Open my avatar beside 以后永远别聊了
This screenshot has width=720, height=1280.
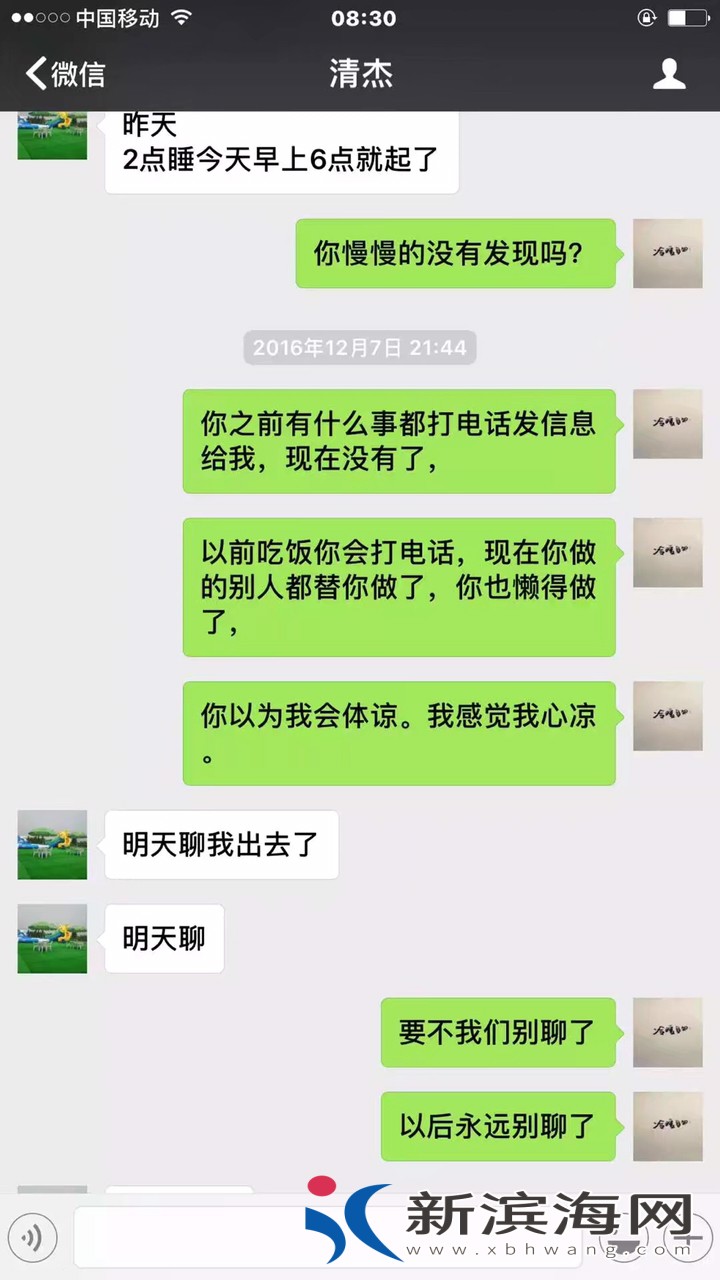tap(668, 1127)
